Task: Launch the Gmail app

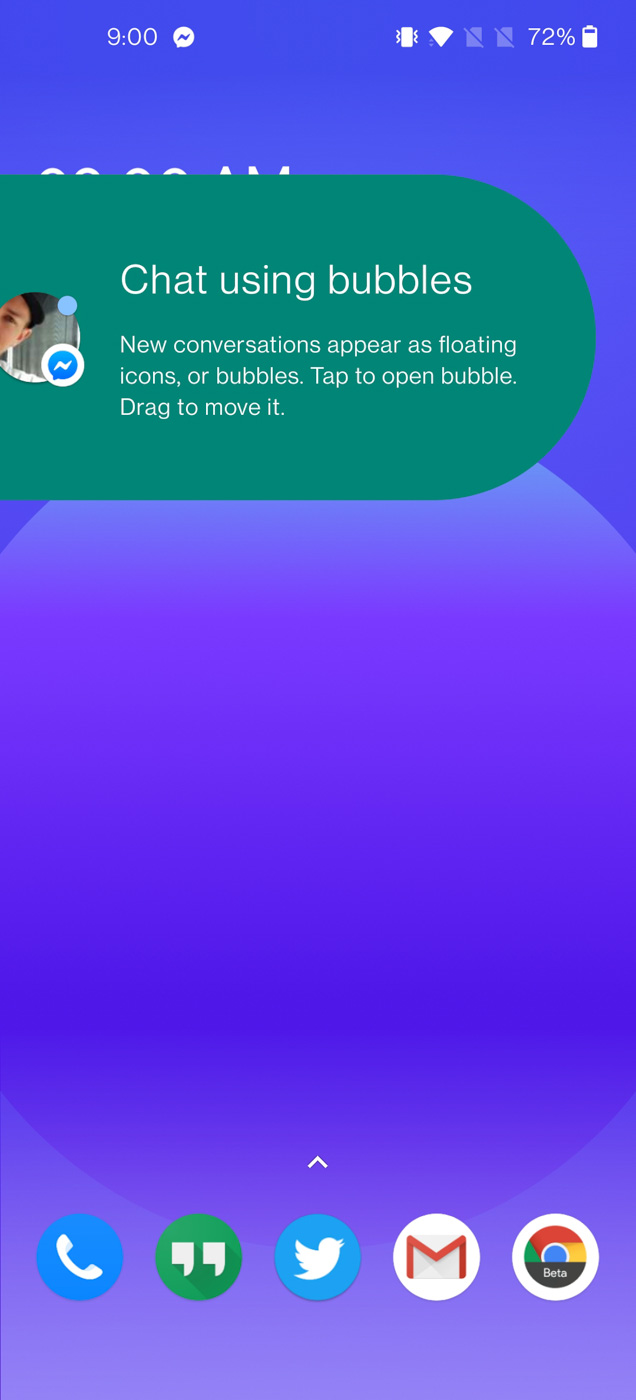Action: (436, 1257)
